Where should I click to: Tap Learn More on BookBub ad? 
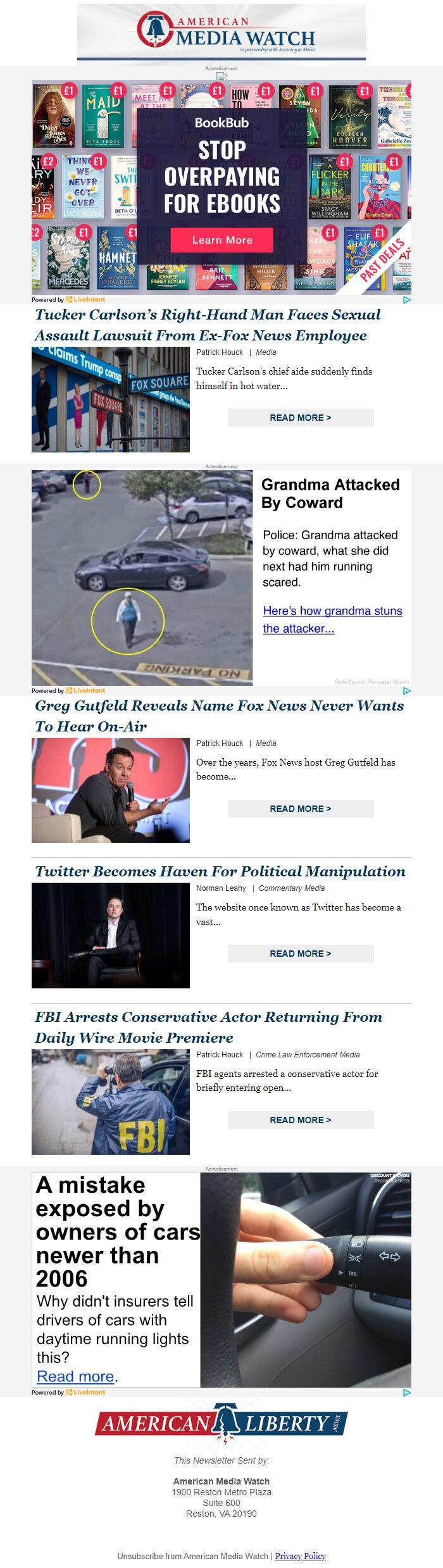[221, 240]
